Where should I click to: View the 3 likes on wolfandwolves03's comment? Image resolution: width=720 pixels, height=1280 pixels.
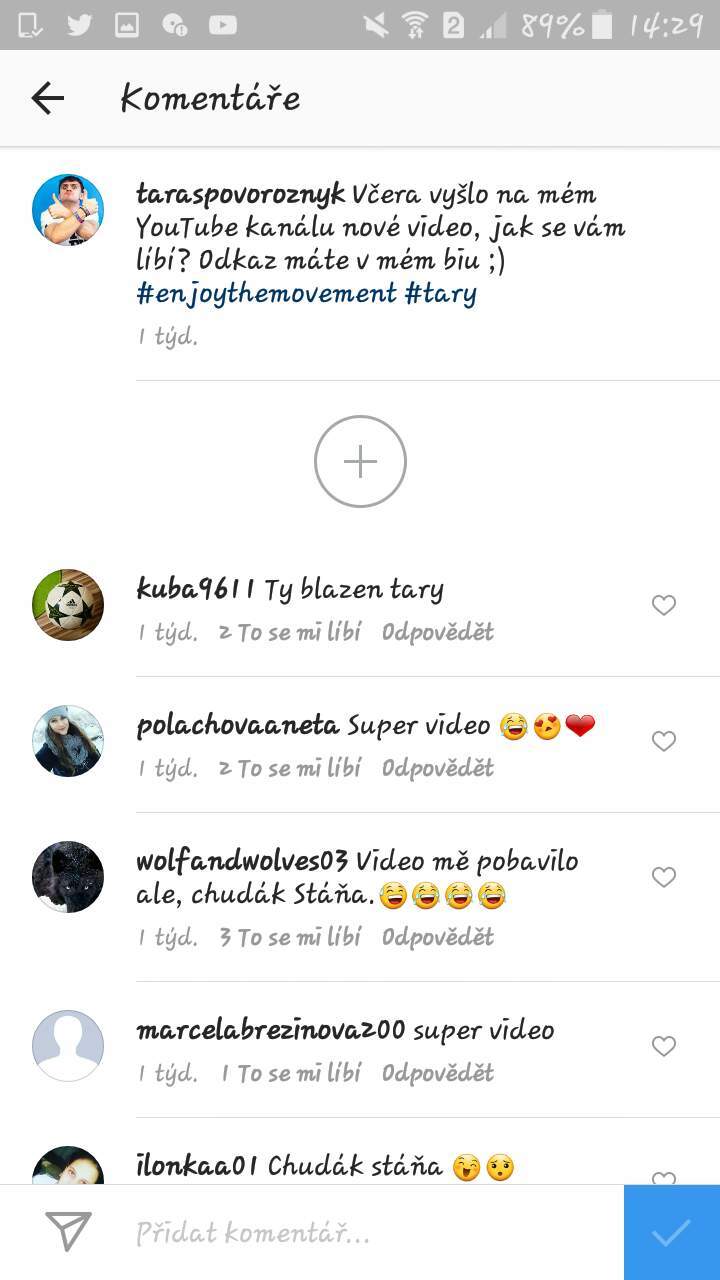click(290, 937)
